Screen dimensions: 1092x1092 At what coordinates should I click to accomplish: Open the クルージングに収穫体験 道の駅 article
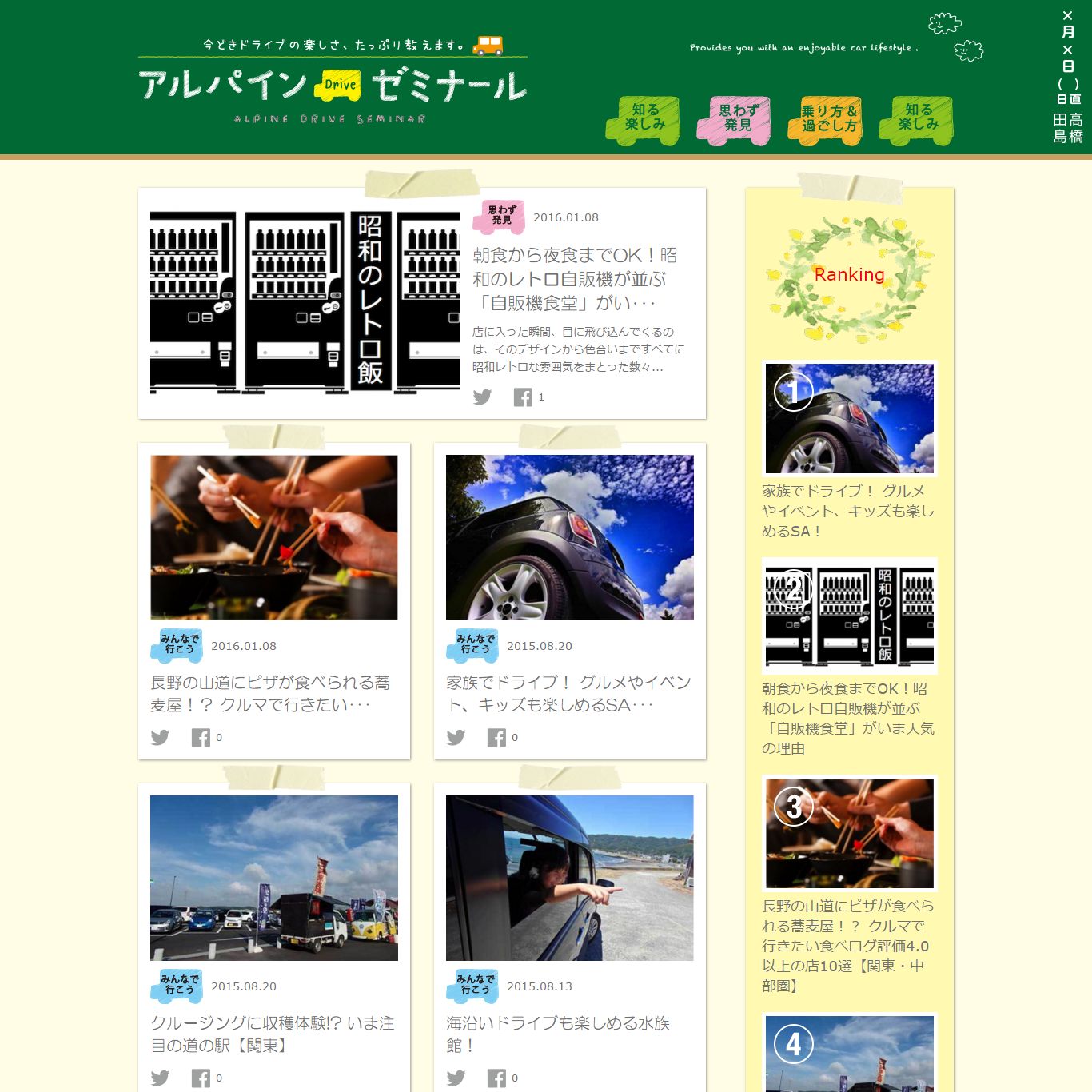point(272,1034)
